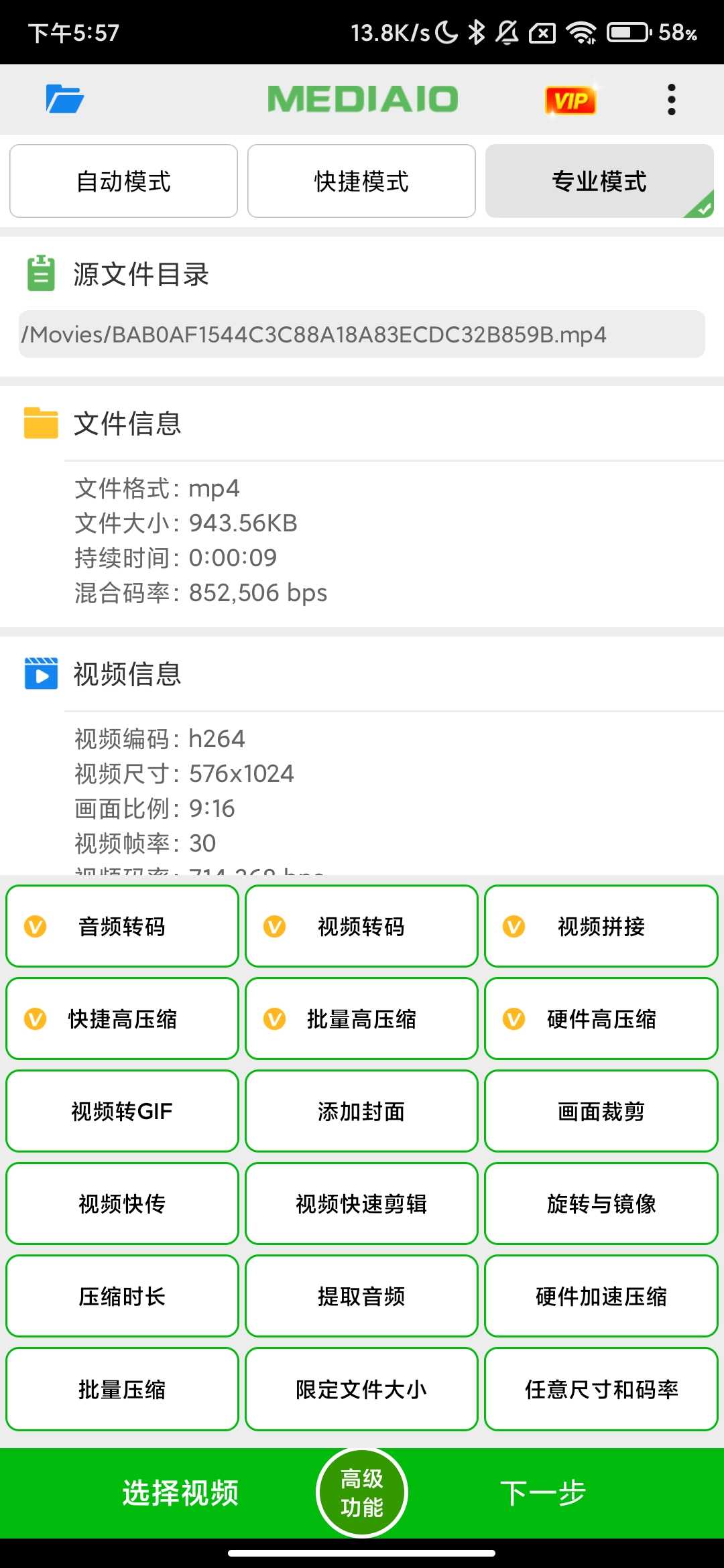The width and height of the screenshot is (724, 1568).
Task: Click the VIP badge in the top bar
Action: (570, 99)
